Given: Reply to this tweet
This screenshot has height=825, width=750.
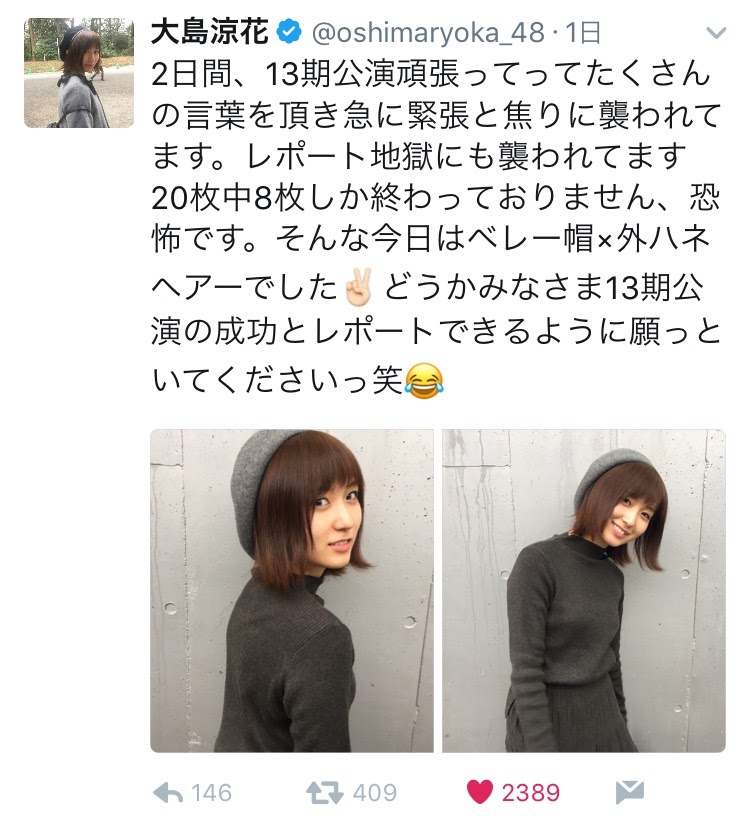Looking at the screenshot, I should click(166, 793).
